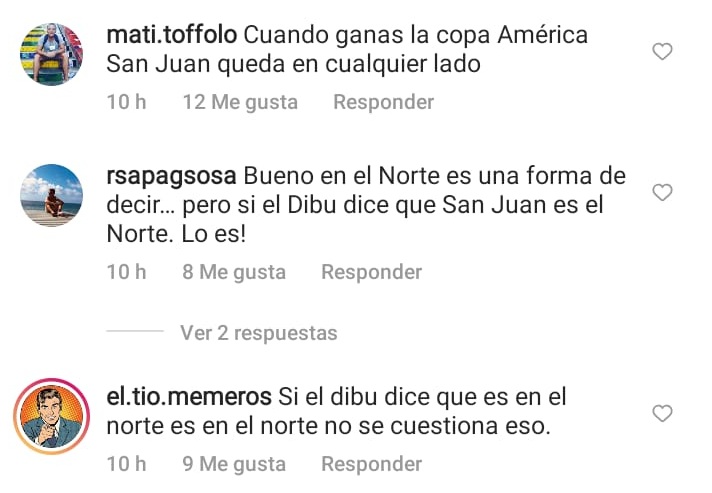Viewport: 712px width, 493px height.
Task: View 8 Me gusta on rsapagsosa's comment
Action: click(233, 272)
